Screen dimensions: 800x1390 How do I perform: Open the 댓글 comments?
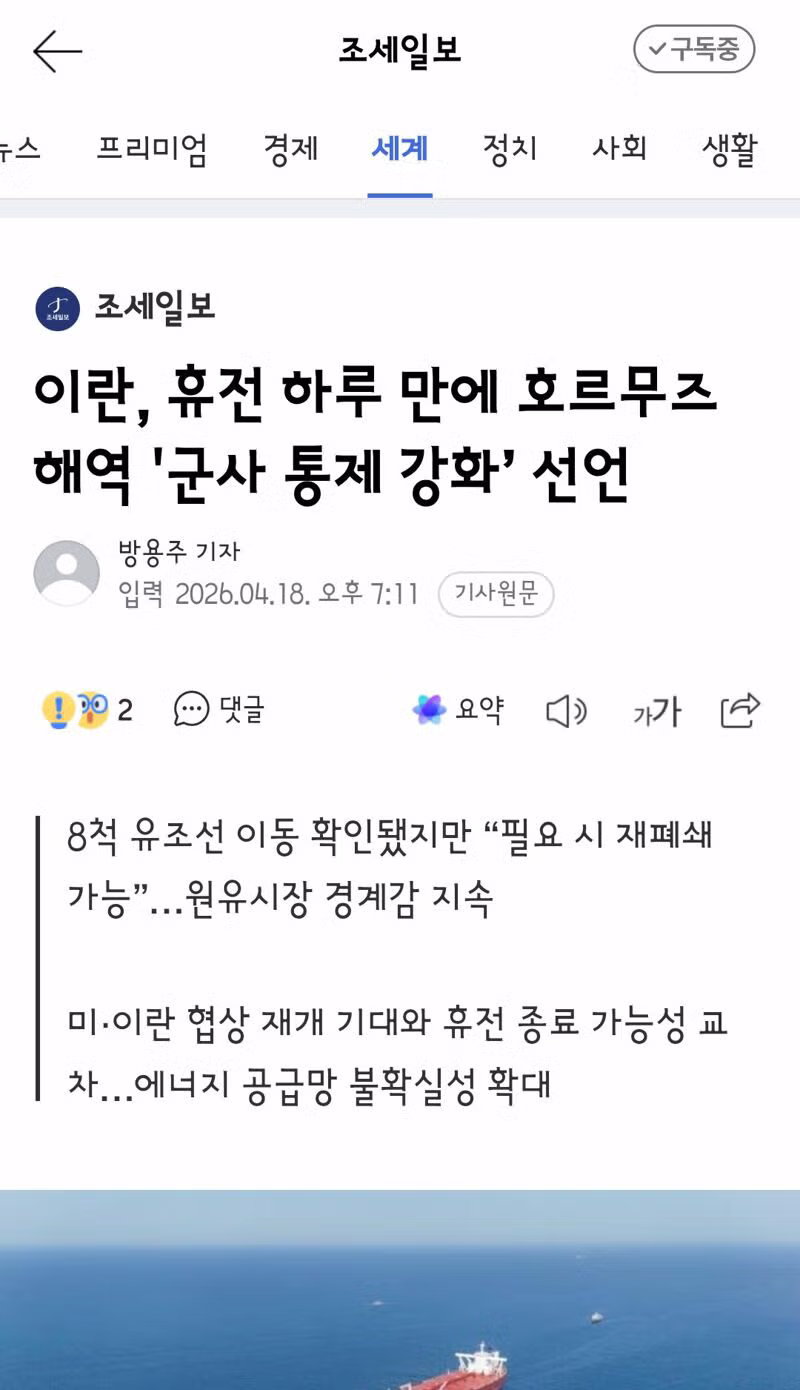click(x=219, y=710)
